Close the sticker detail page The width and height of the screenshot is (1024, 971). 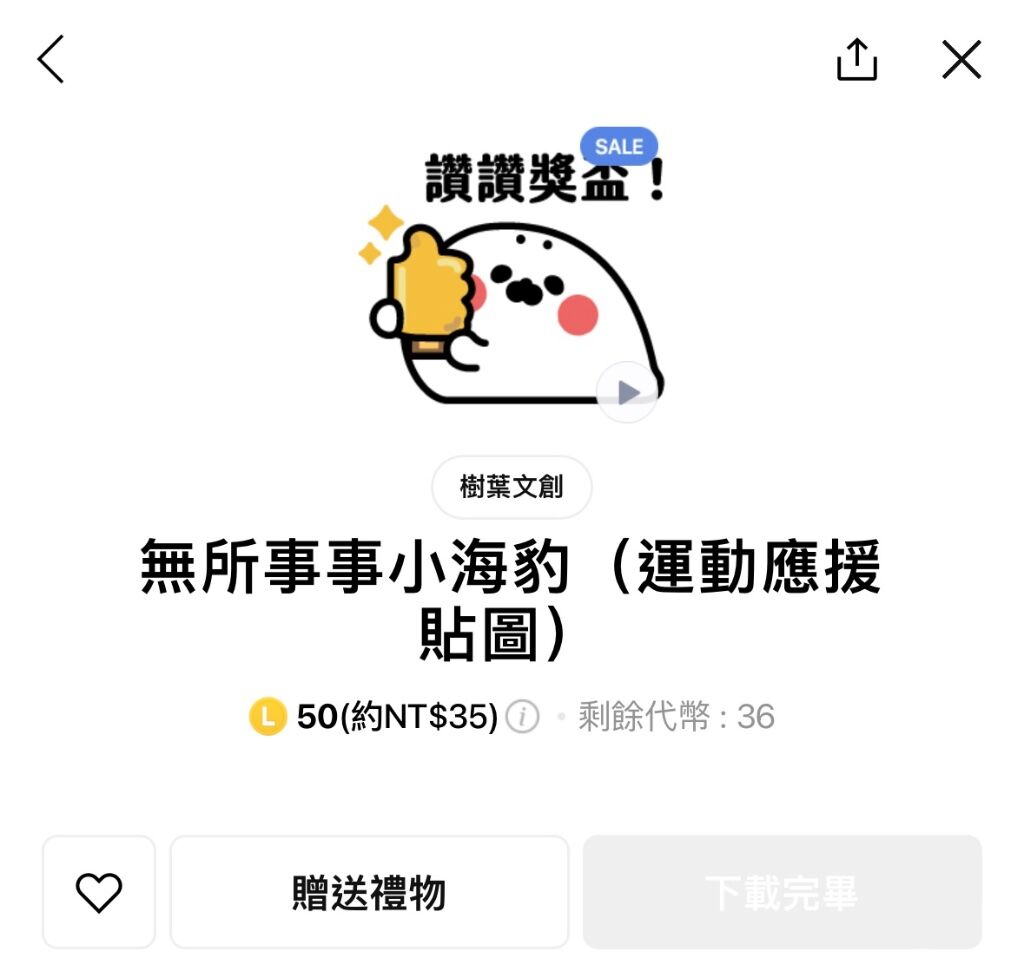click(x=961, y=60)
